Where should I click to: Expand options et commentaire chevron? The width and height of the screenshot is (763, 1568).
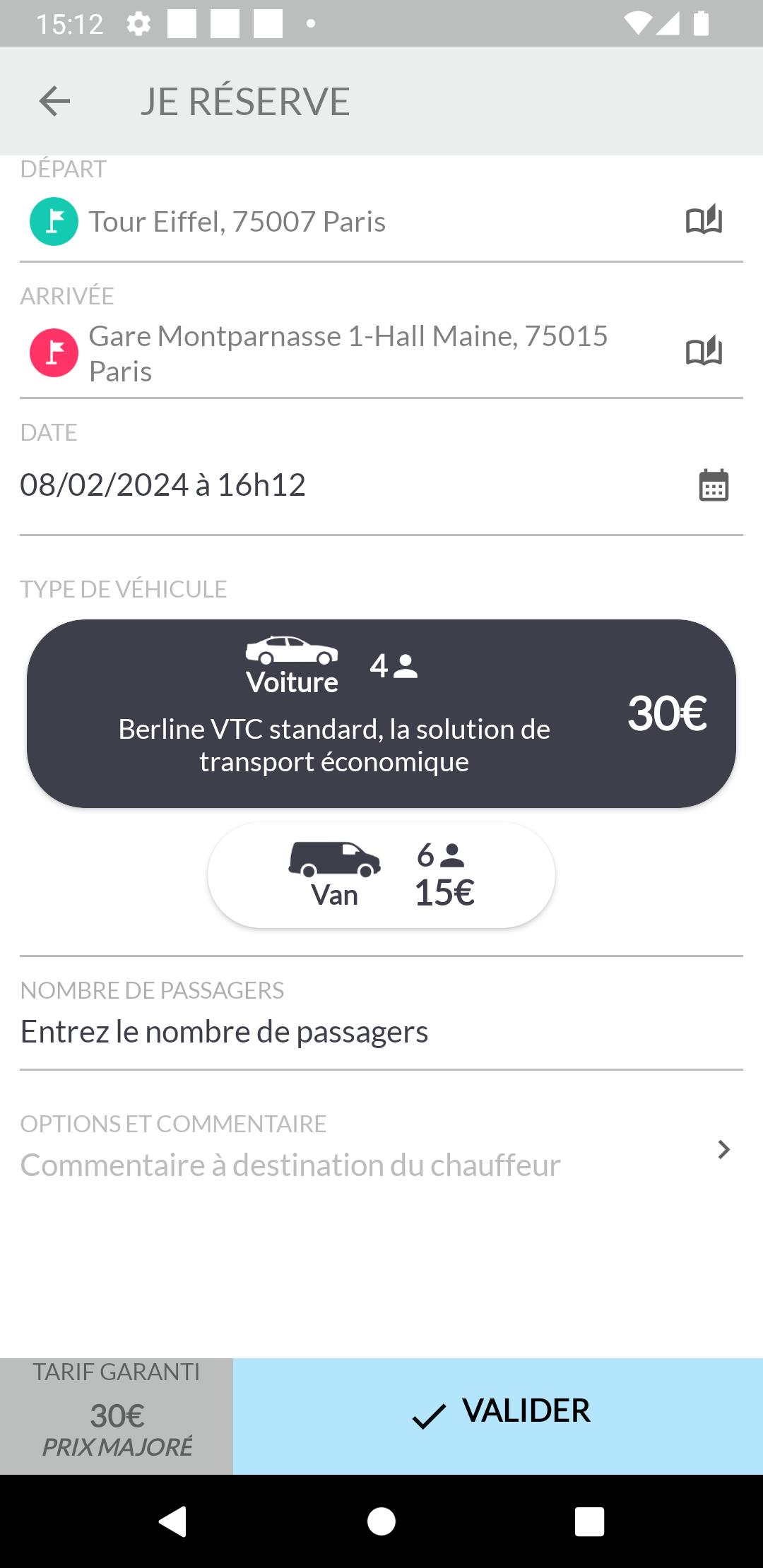[723, 1150]
